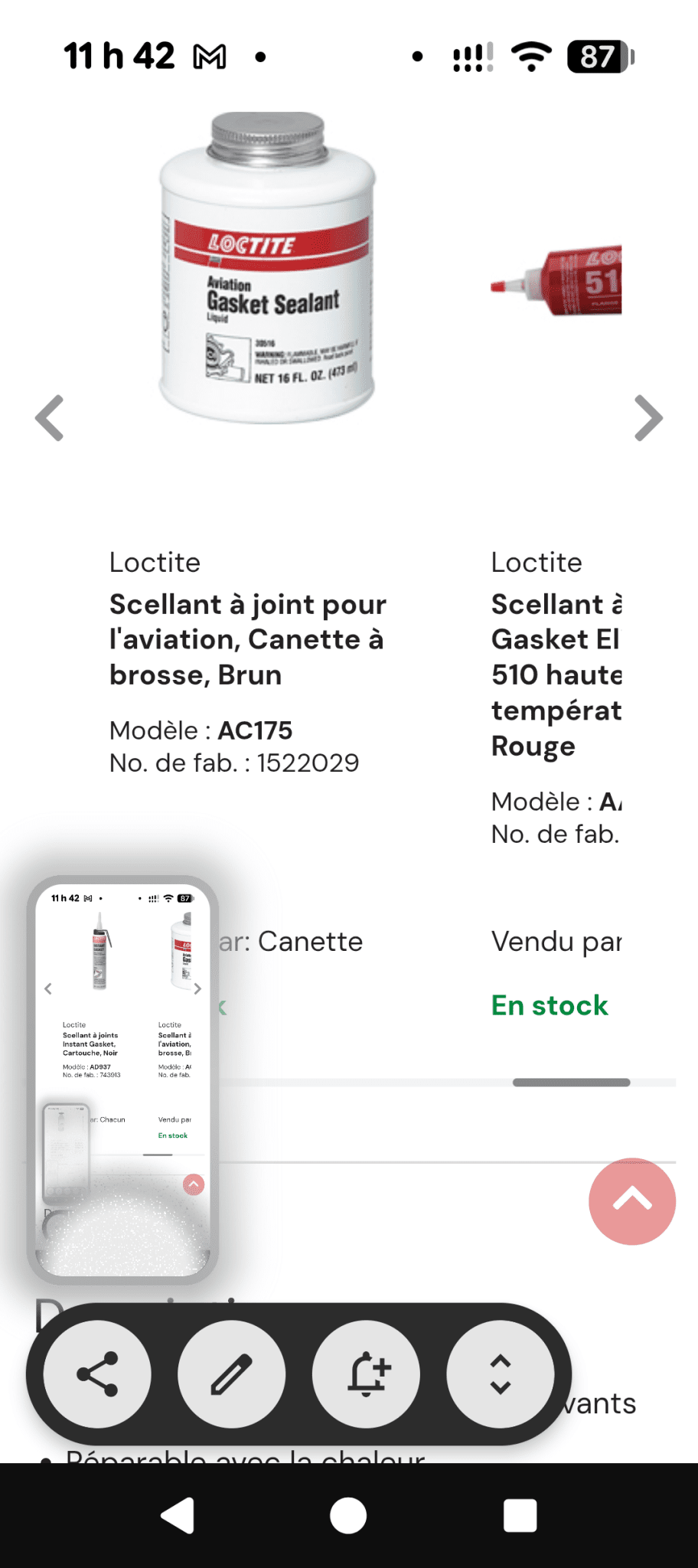Image resolution: width=698 pixels, height=1568 pixels.
Task: Capture more with the extend screenshot icon
Action: pos(501,1374)
